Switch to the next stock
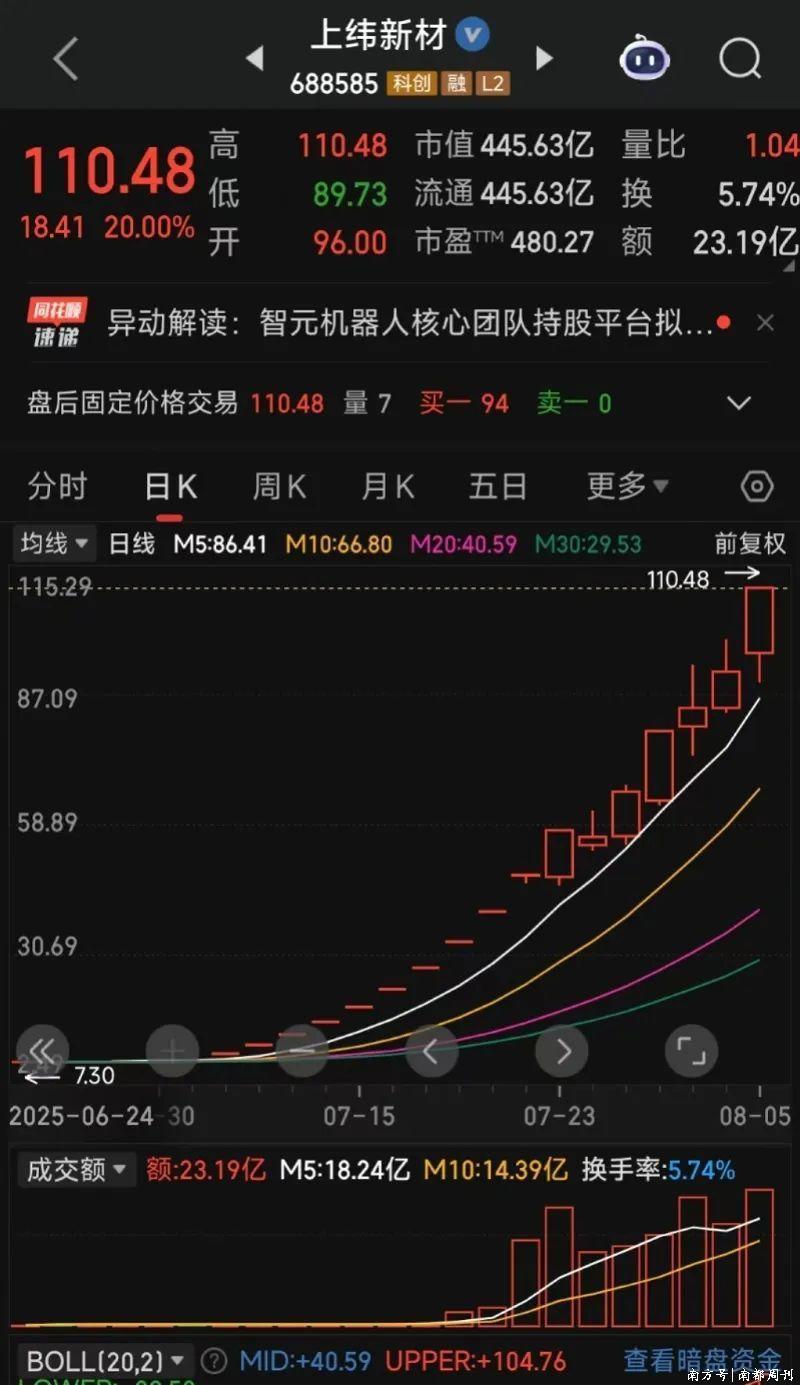This screenshot has height=1385, width=800. [x=544, y=59]
